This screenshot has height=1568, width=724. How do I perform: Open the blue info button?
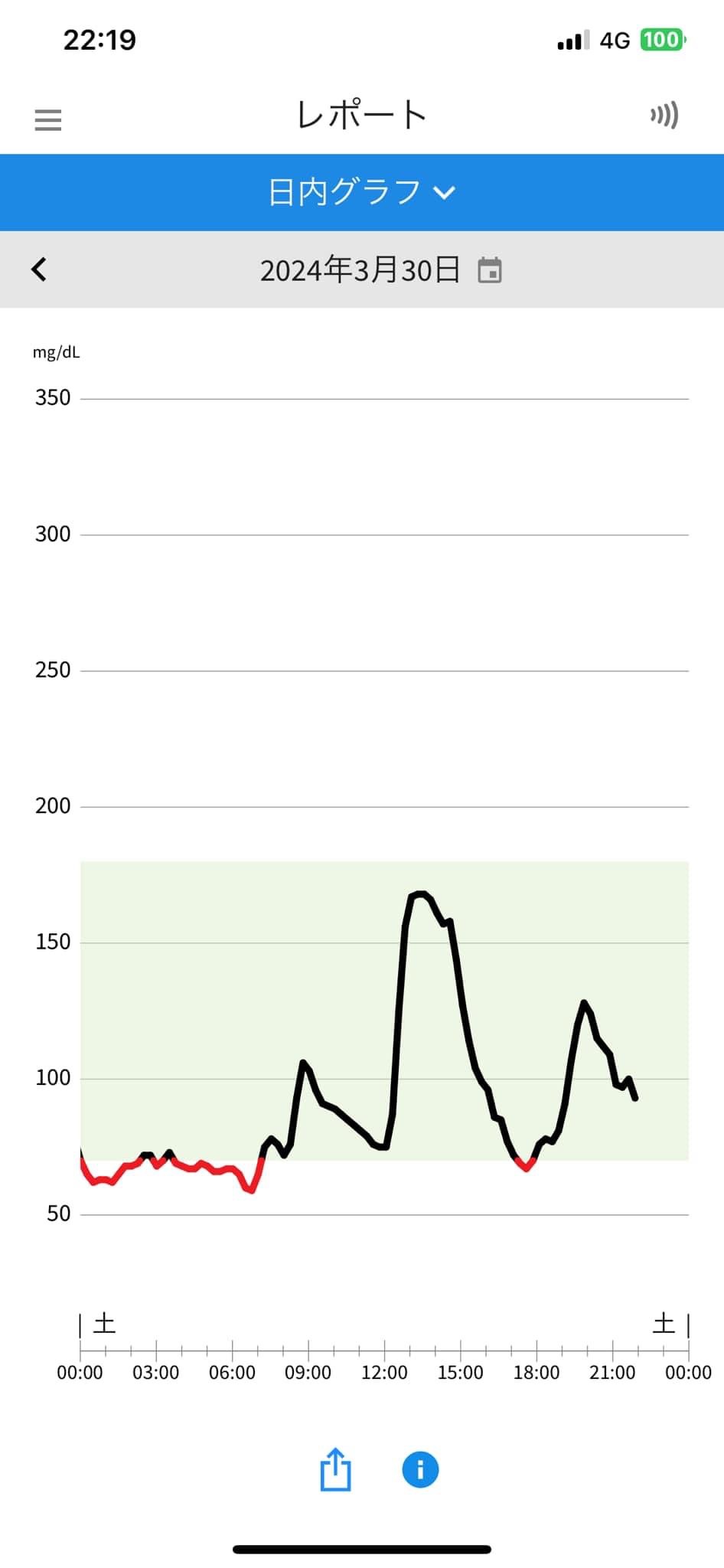pyautogui.click(x=420, y=1469)
